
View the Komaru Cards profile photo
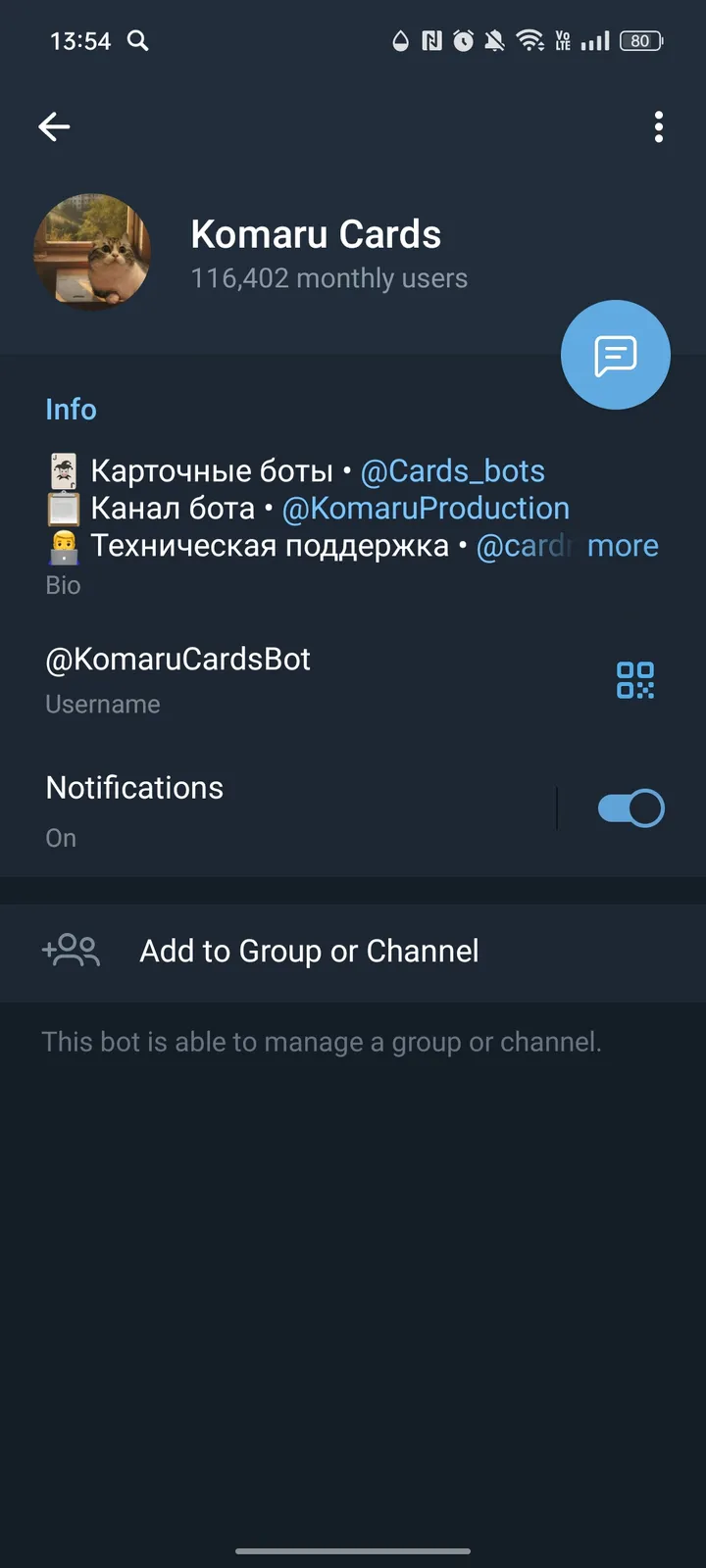coord(92,252)
